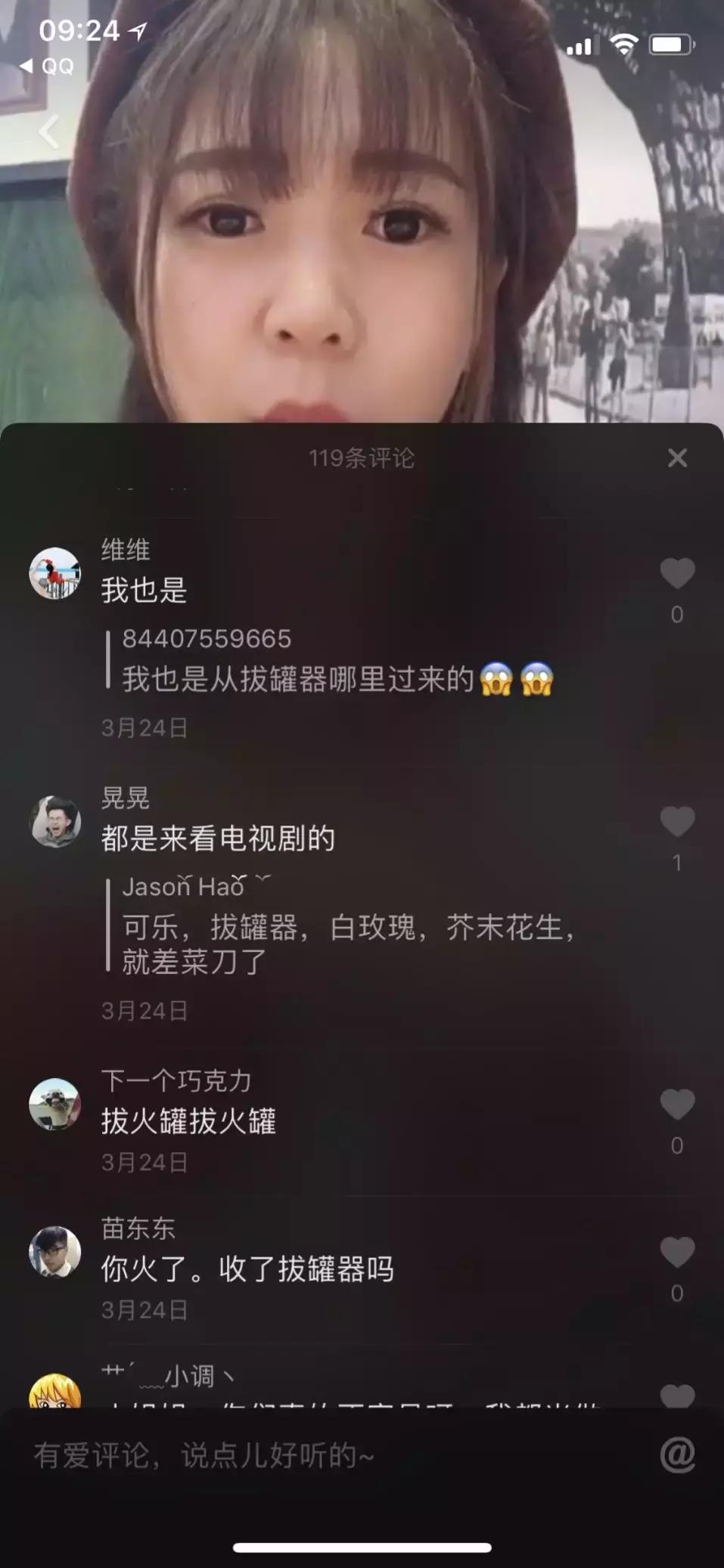Viewport: 724px width, 1568px height.
Task: Tap 维维's profile avatar
Action: (56, 572)
